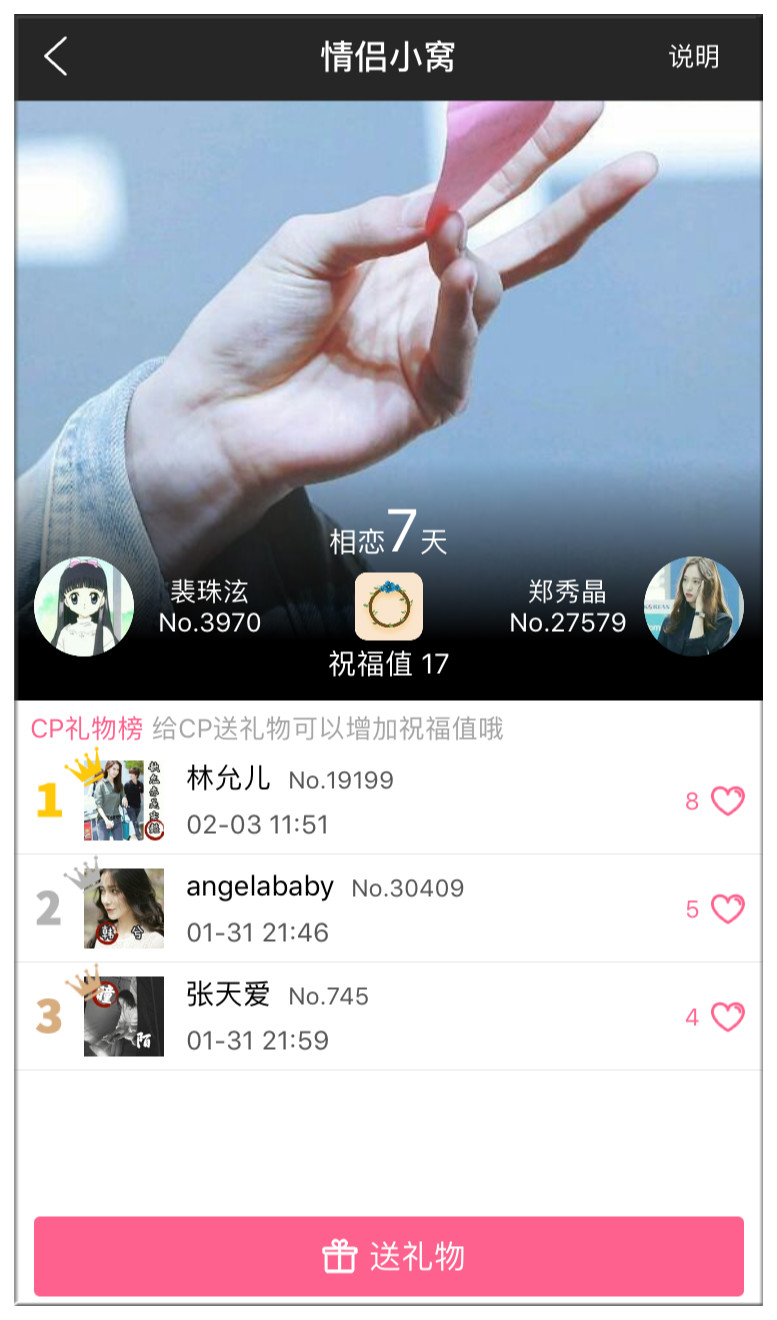Tap the couple ring icon
777x1320 pixels.
389,606
